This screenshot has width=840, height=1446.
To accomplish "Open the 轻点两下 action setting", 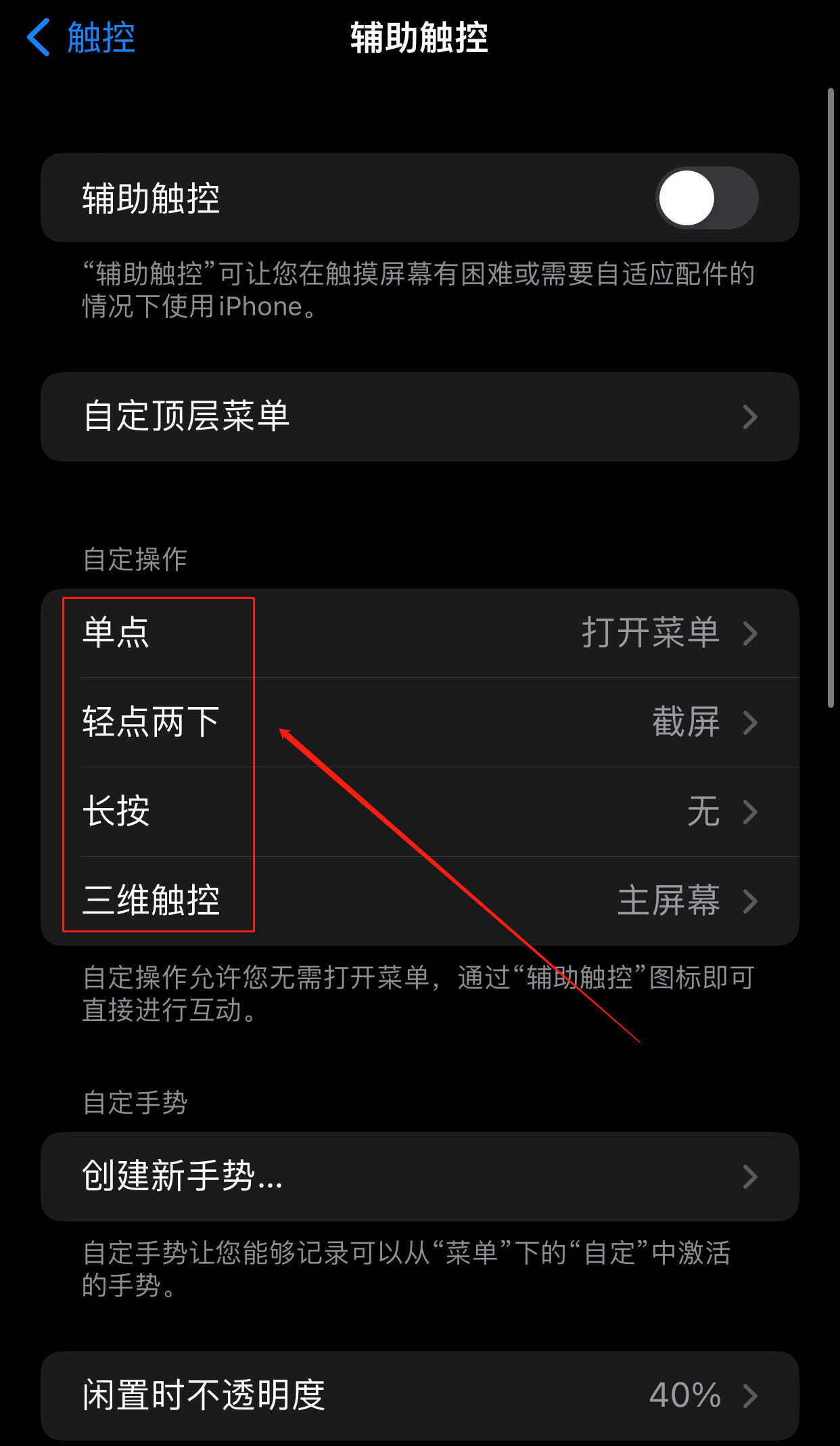I will (419, 722).
